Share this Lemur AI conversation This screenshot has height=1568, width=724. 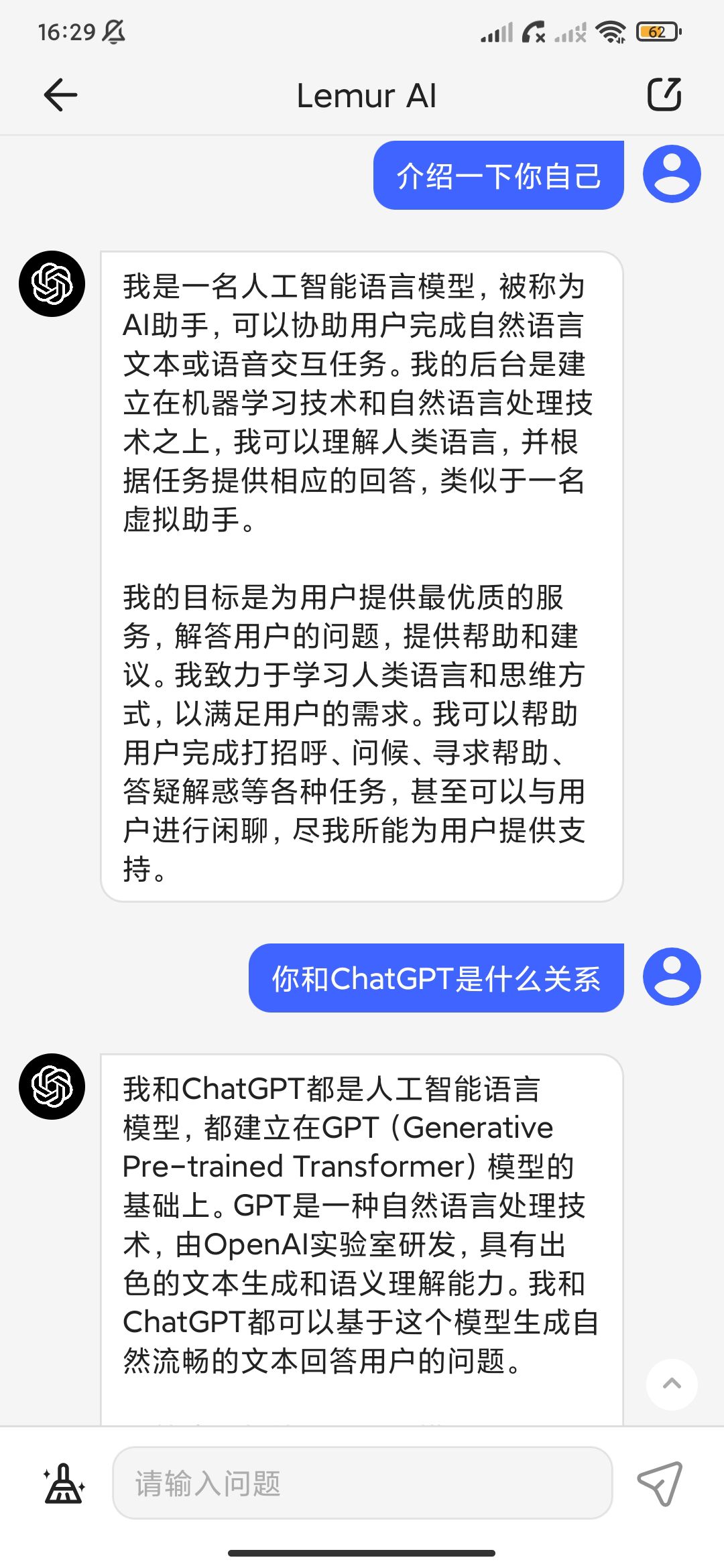pos(664,94)
